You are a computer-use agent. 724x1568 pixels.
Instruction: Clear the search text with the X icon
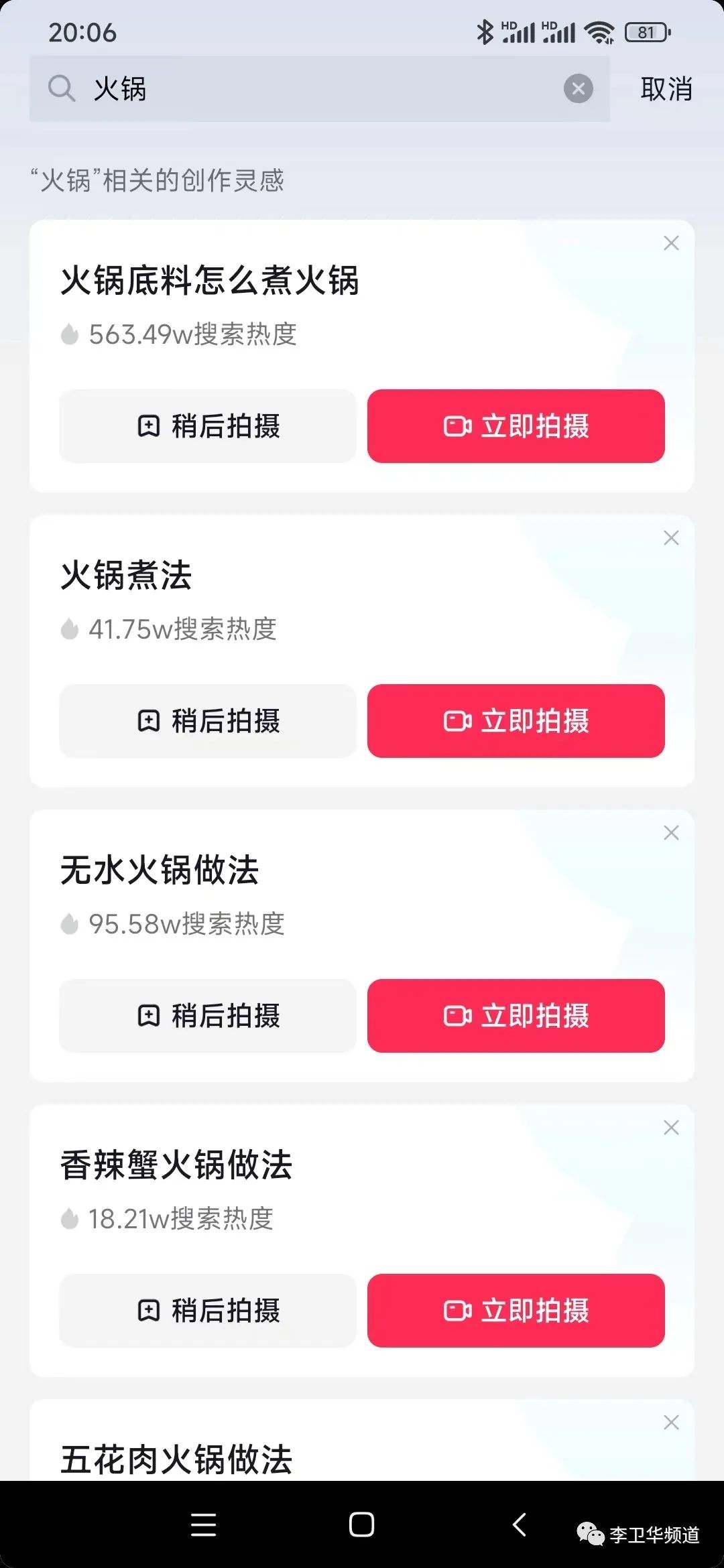pos(578,88)
